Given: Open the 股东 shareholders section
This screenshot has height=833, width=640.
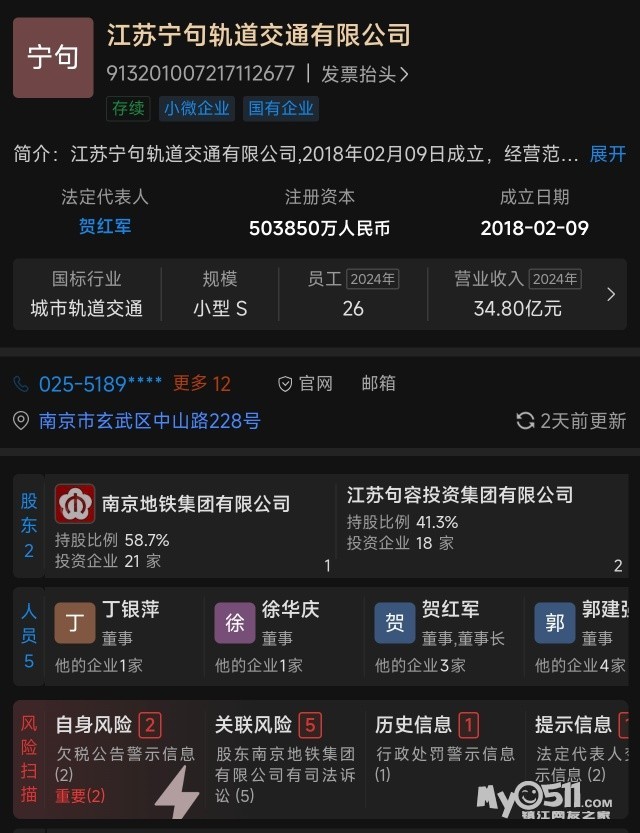Looking at the screenshot, I should (x=29, y=525).
